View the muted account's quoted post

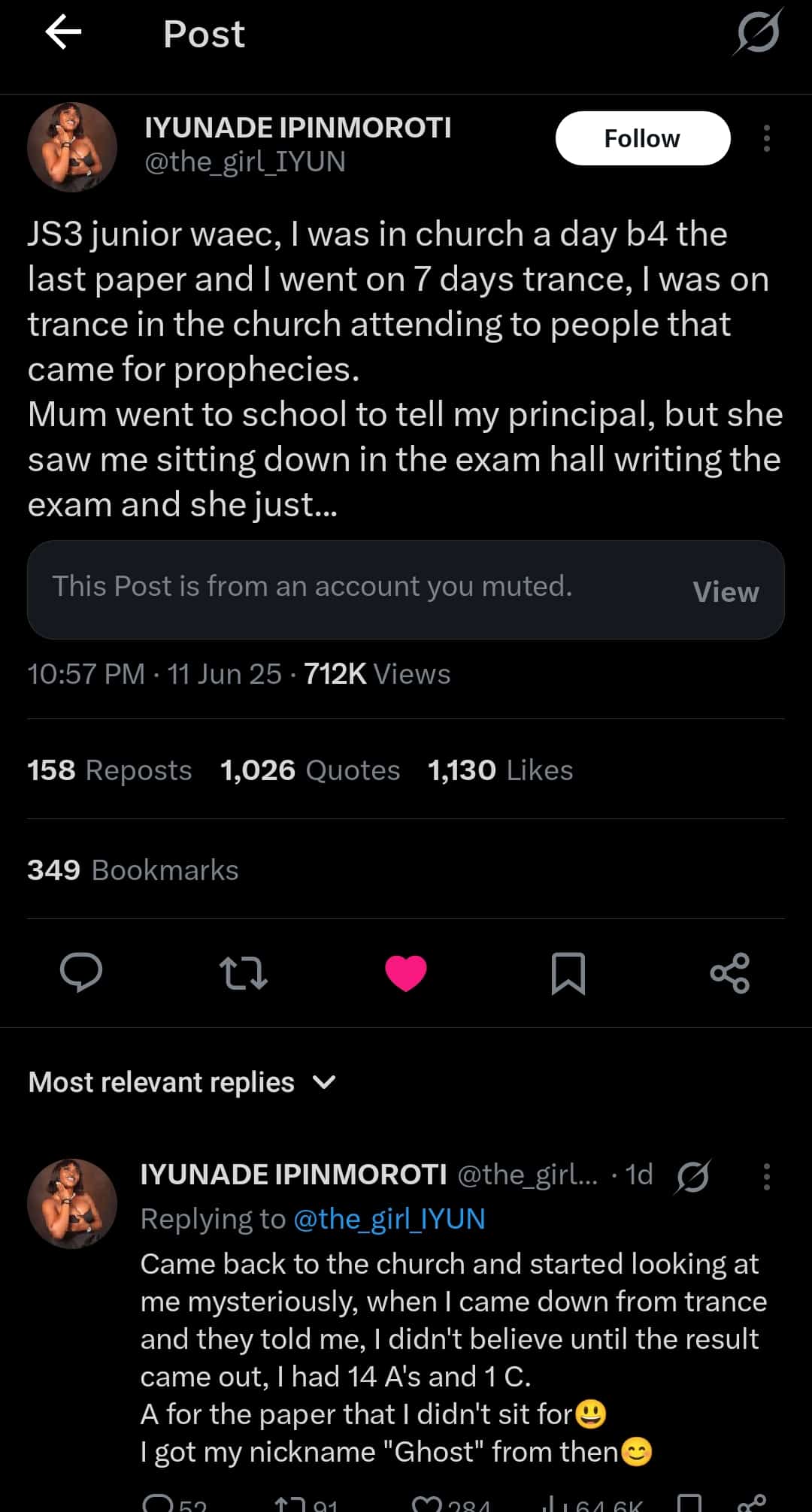tap(725, 591)
